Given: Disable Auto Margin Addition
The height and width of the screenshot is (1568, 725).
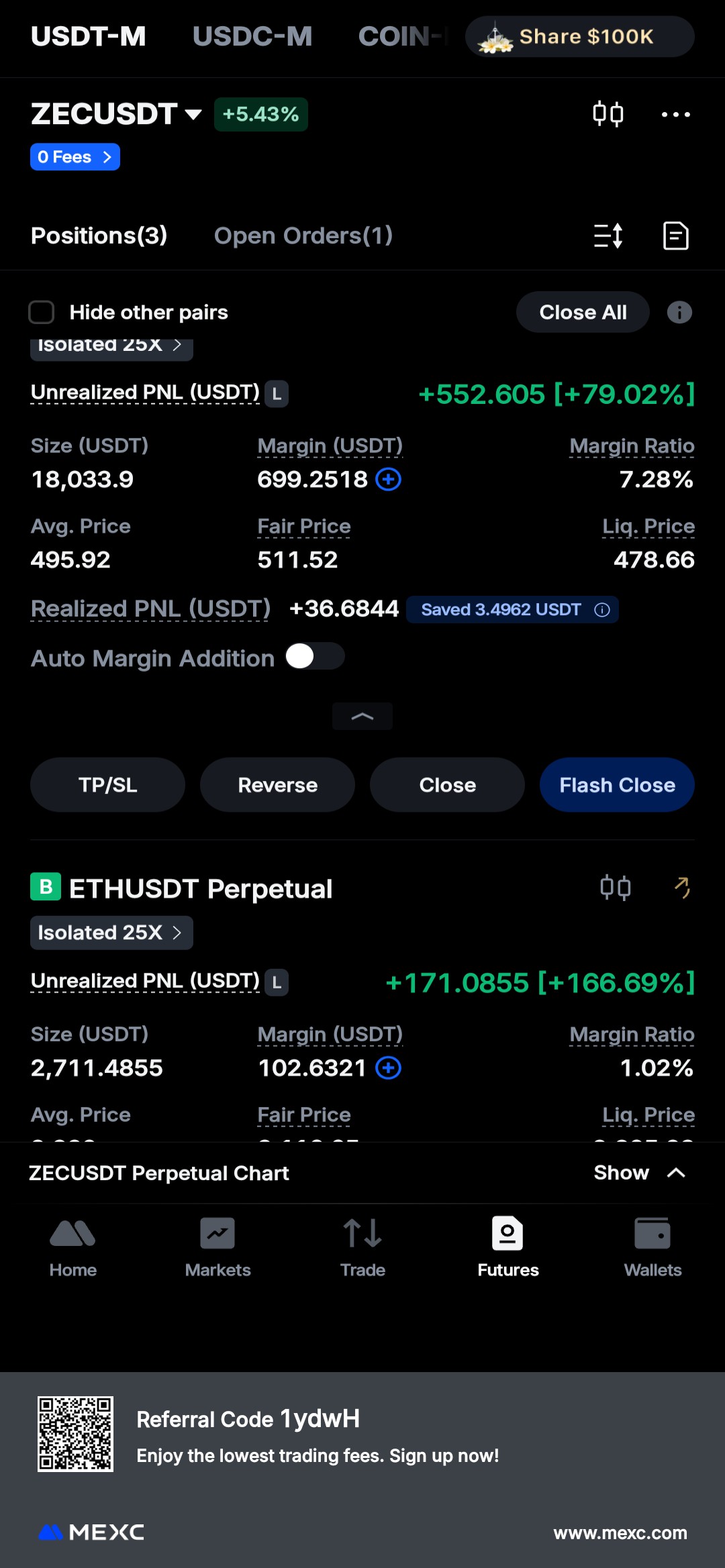Looking at the screenshot, I should tap(314, 657).
